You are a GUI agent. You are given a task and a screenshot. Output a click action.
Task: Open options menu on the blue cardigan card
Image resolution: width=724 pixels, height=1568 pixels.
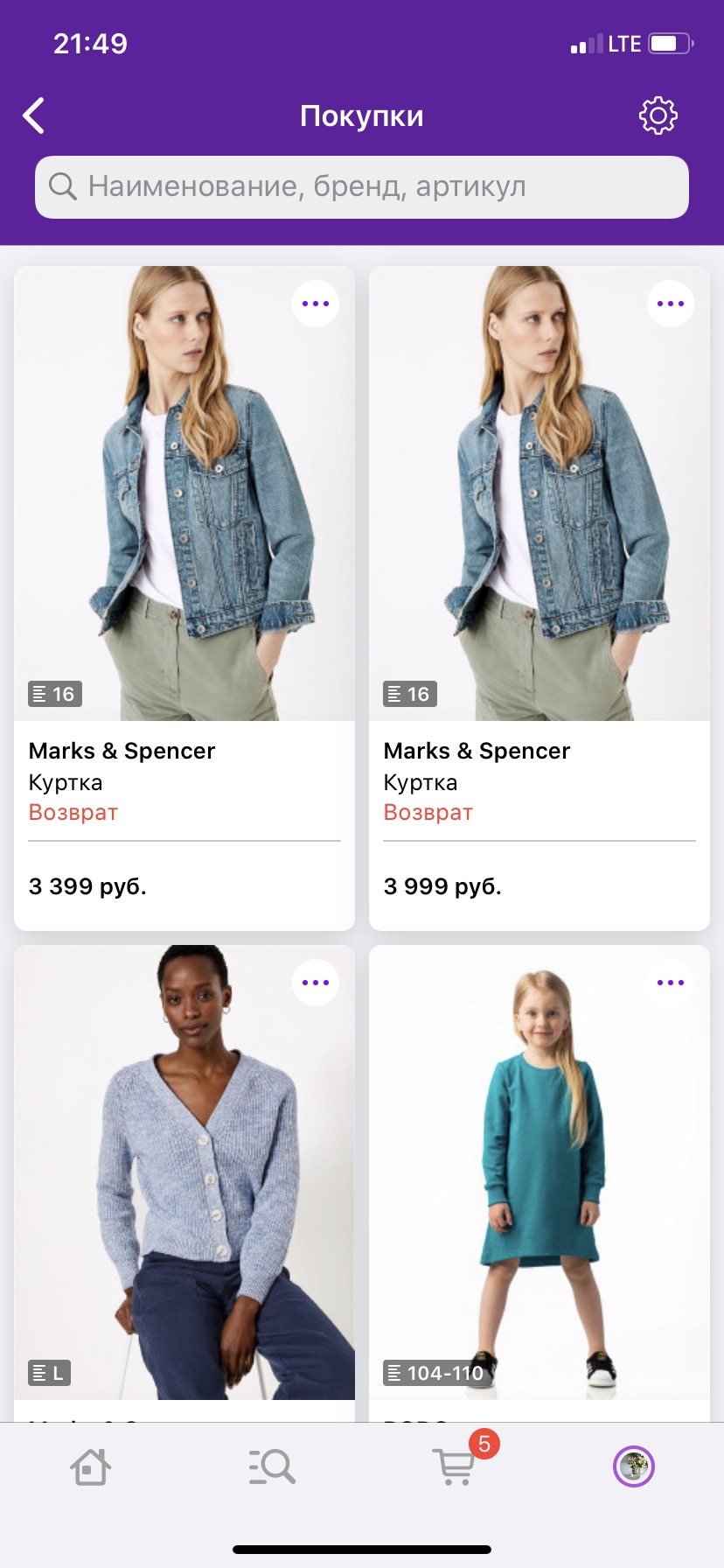tap(316, 983)
